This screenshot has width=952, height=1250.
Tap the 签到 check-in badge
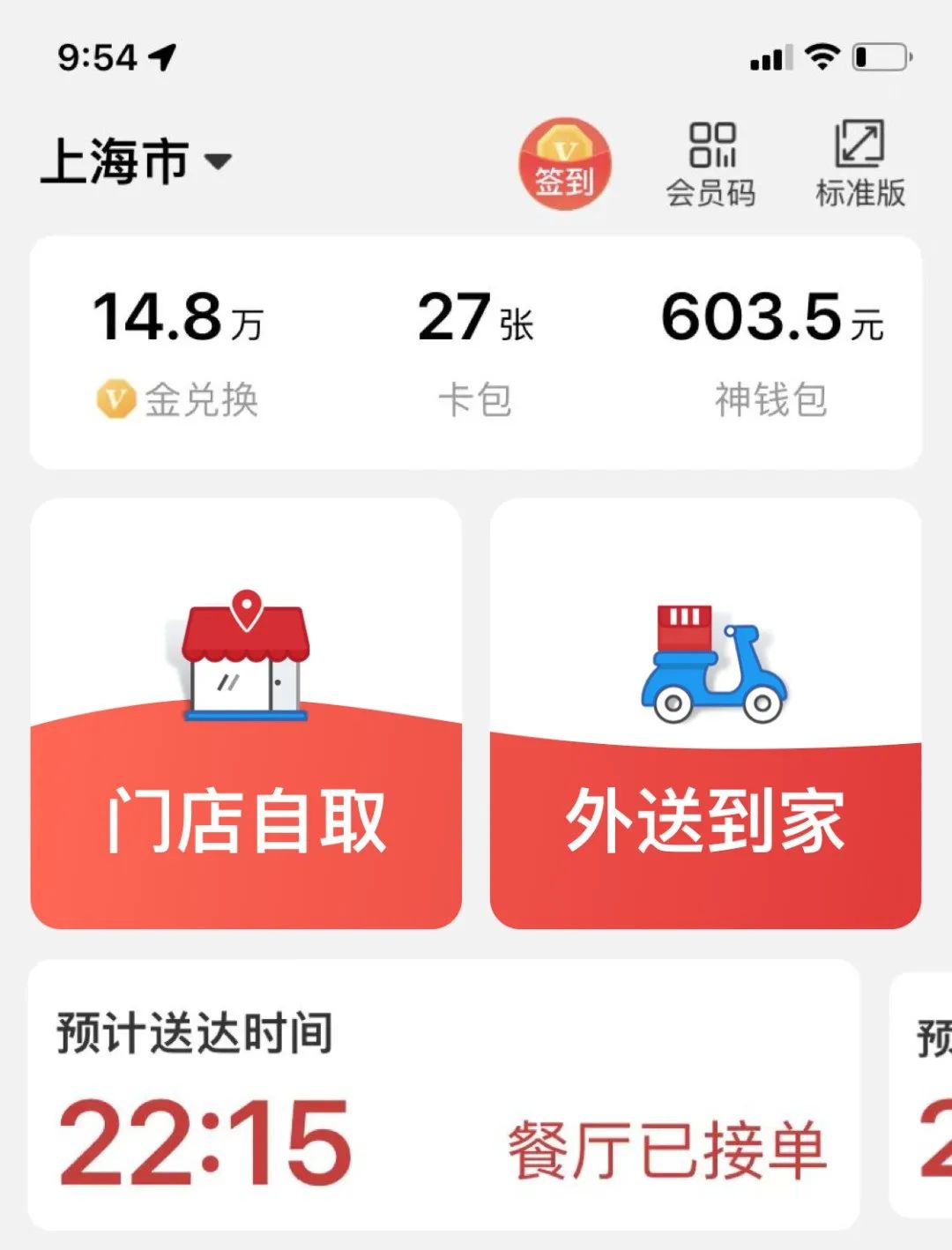pos(564,165)
